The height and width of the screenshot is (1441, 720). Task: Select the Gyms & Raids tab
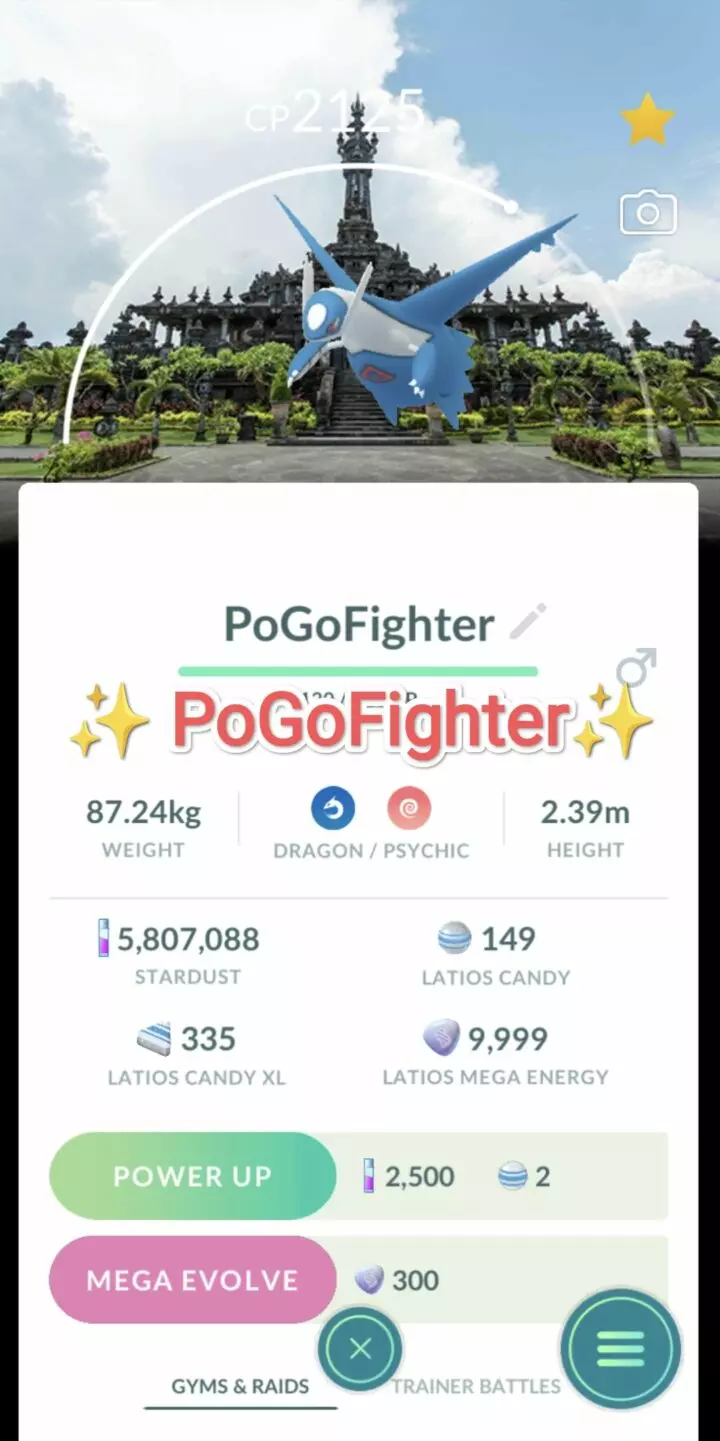[240, 1387]
